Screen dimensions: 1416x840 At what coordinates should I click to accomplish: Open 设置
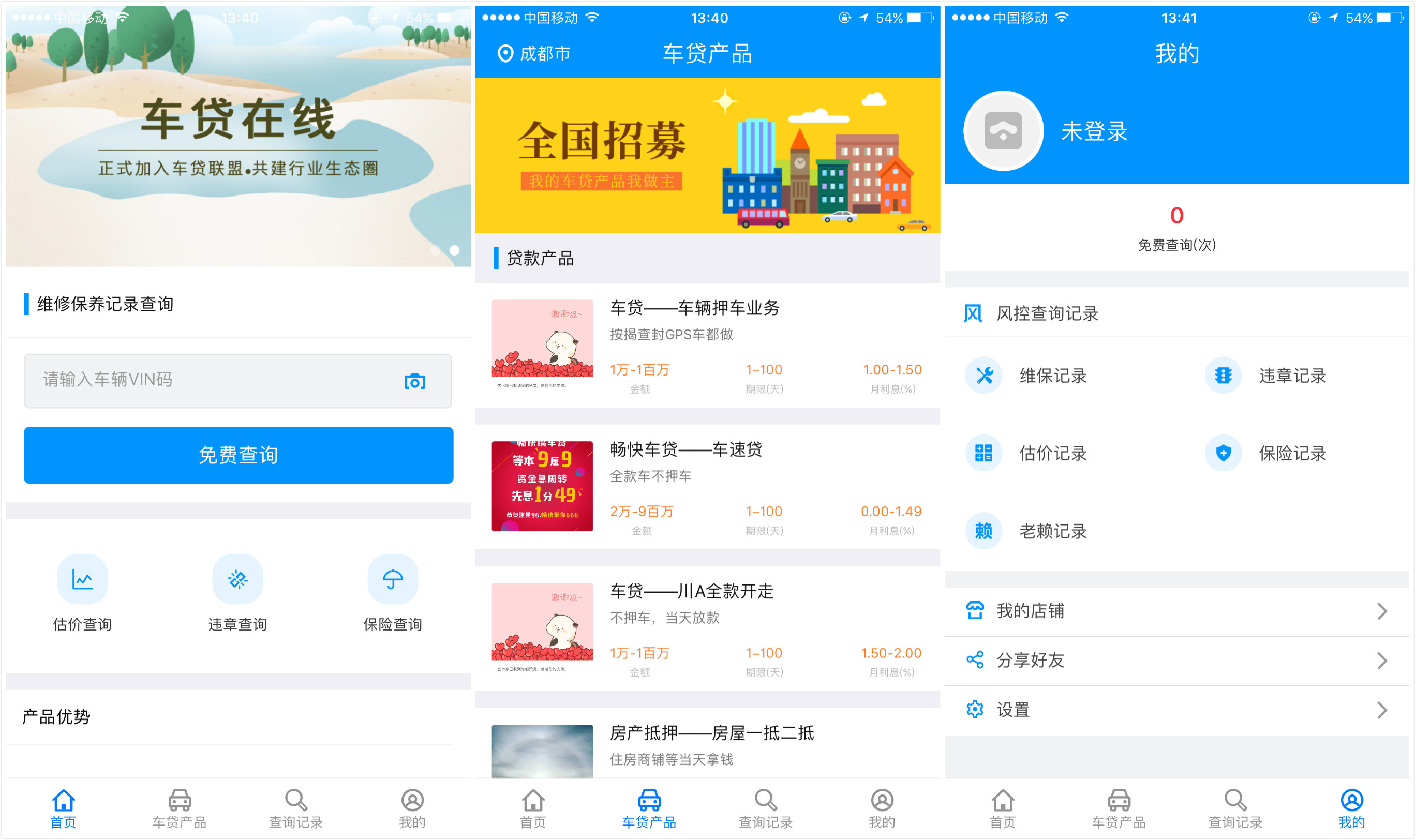pyautogui.click(x=1176, y=710)
